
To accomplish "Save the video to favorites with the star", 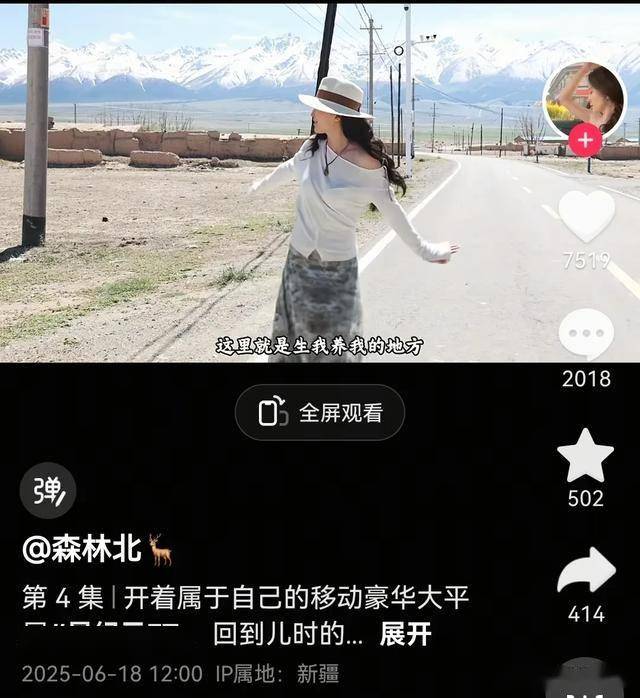I will click(585, 456).
